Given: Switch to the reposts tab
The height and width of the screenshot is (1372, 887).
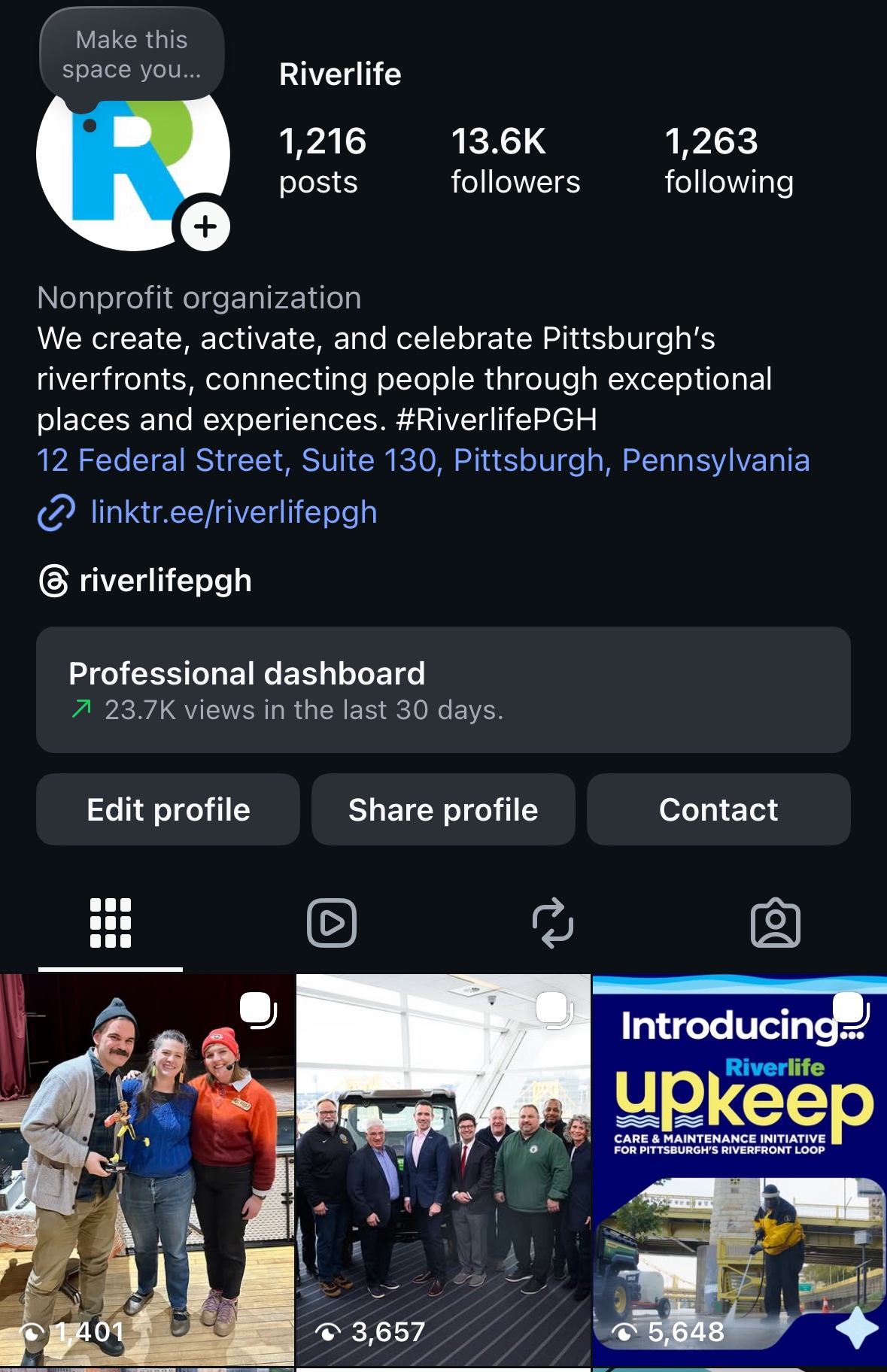Looking at the screenshot, I should (553, 923).
